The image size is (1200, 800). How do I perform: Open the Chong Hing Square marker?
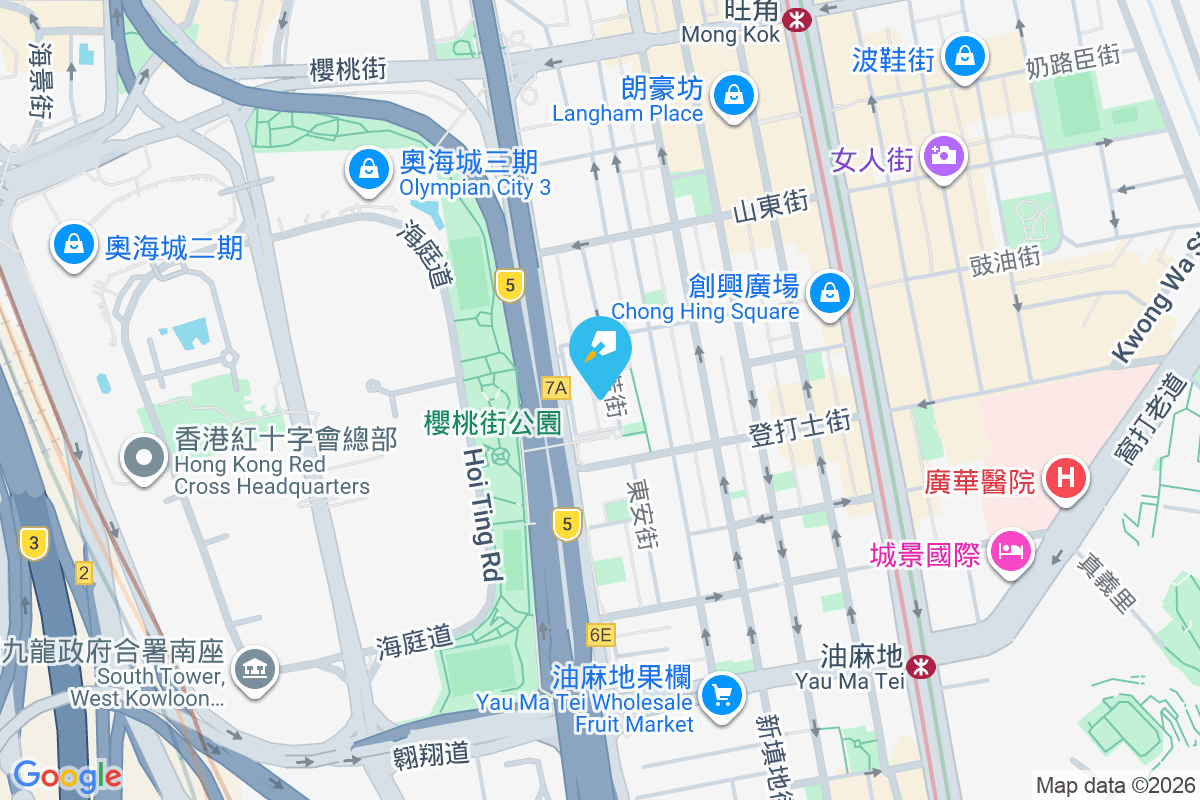[830, 293]
